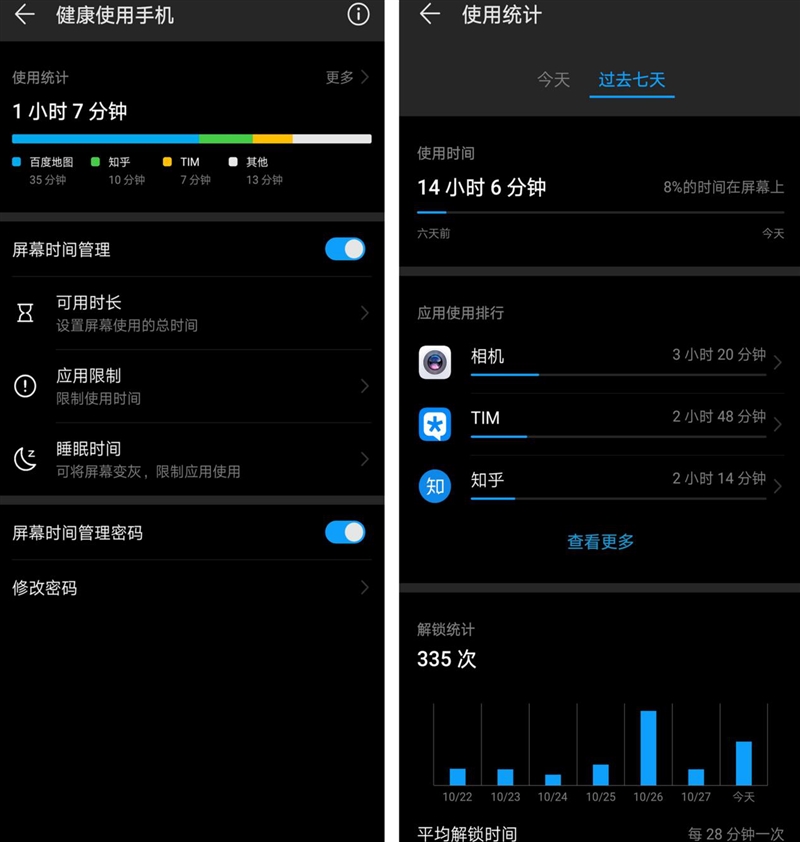Select the 过去七天 tab
The height and width of the screenshot is (842, 800).
[632, 79]
